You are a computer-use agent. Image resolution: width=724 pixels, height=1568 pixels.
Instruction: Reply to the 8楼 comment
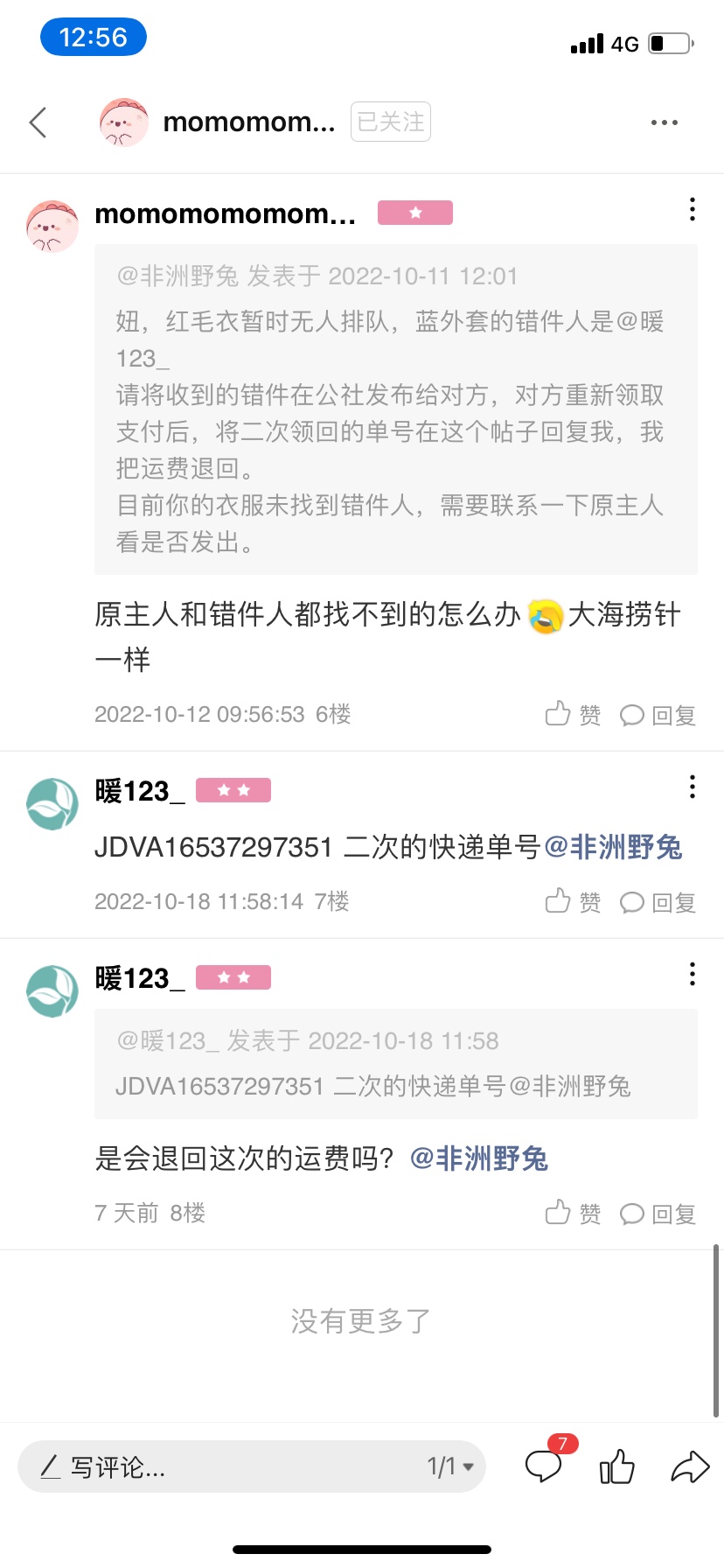[x=658, y=1213]
